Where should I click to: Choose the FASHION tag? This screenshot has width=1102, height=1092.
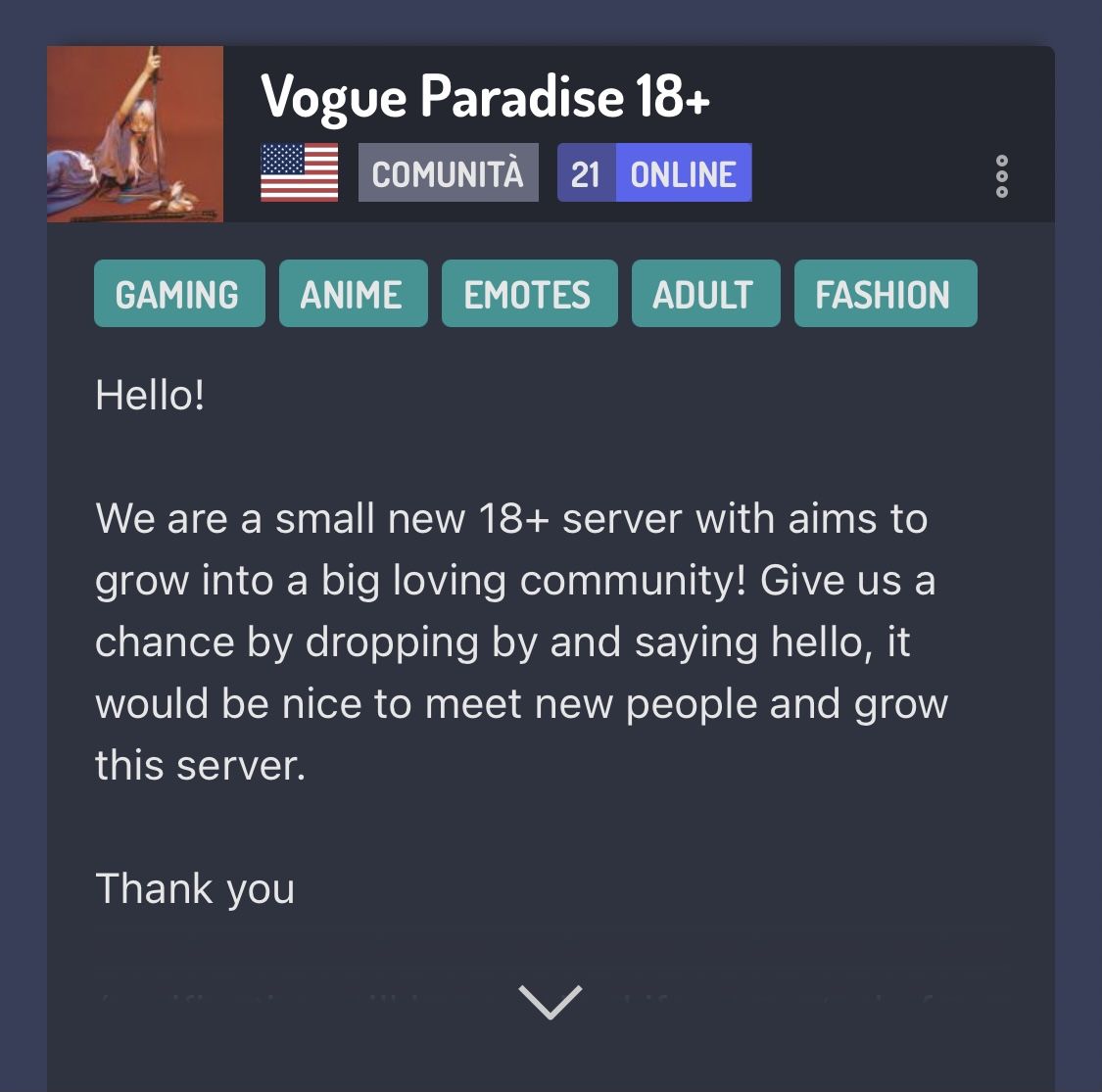885,294
